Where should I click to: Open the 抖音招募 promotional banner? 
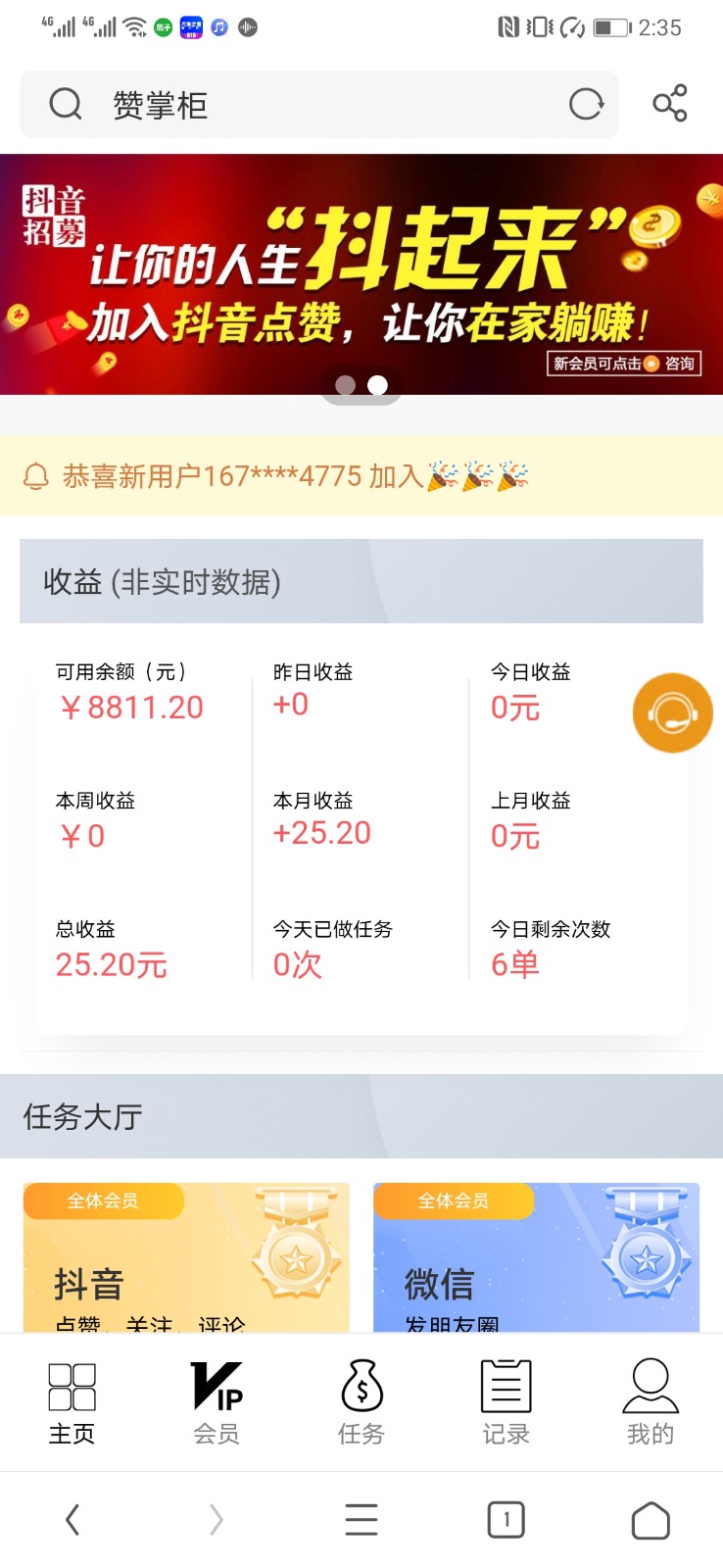pos(361,274)
